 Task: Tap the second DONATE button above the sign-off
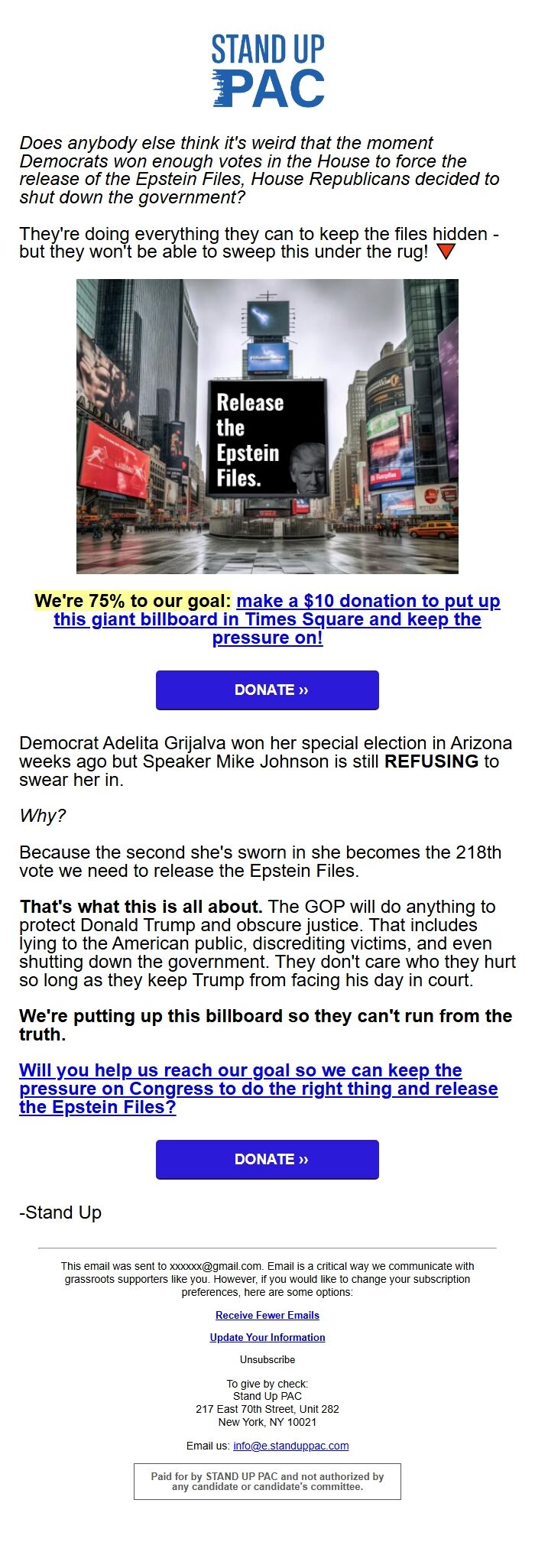(x=267, y=1159)
